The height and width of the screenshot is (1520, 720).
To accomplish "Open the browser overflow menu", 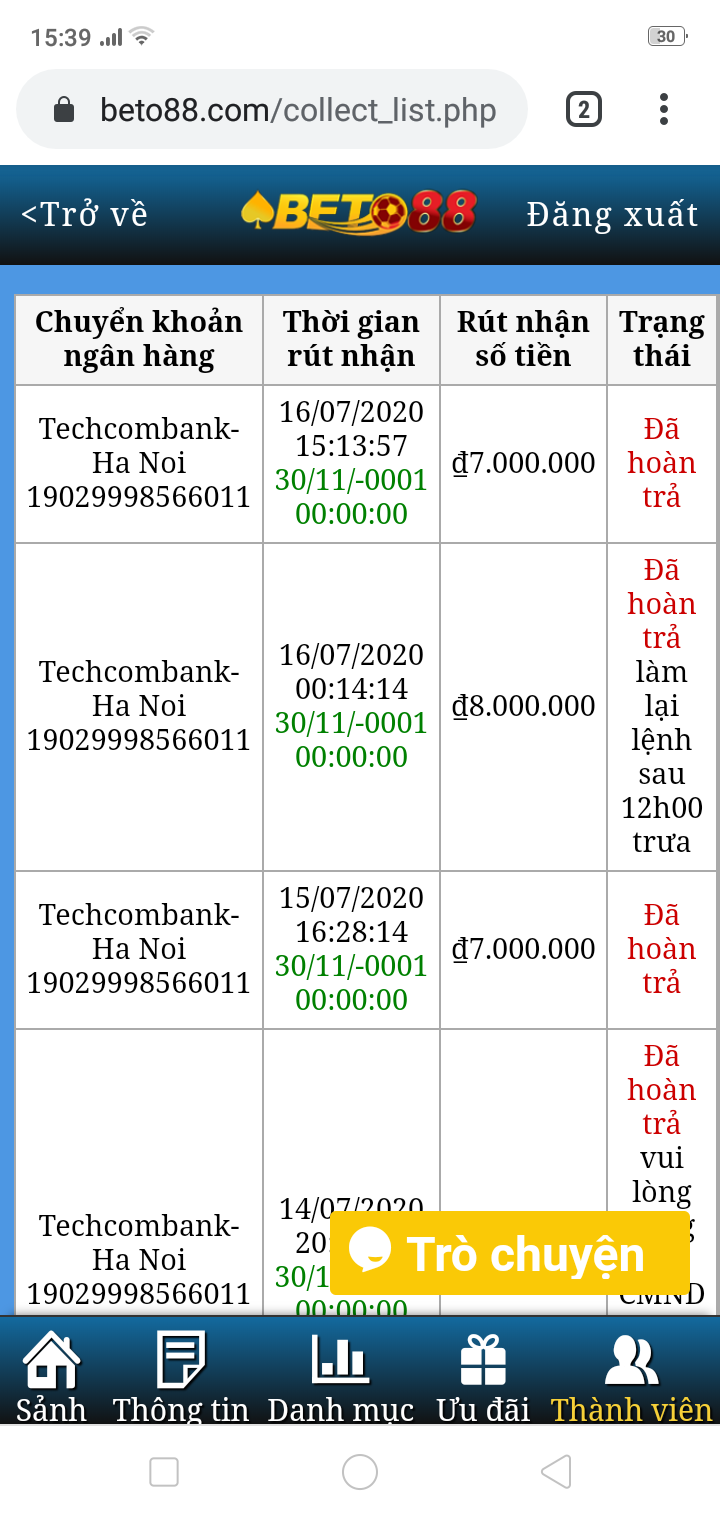I will pos(664,109).
